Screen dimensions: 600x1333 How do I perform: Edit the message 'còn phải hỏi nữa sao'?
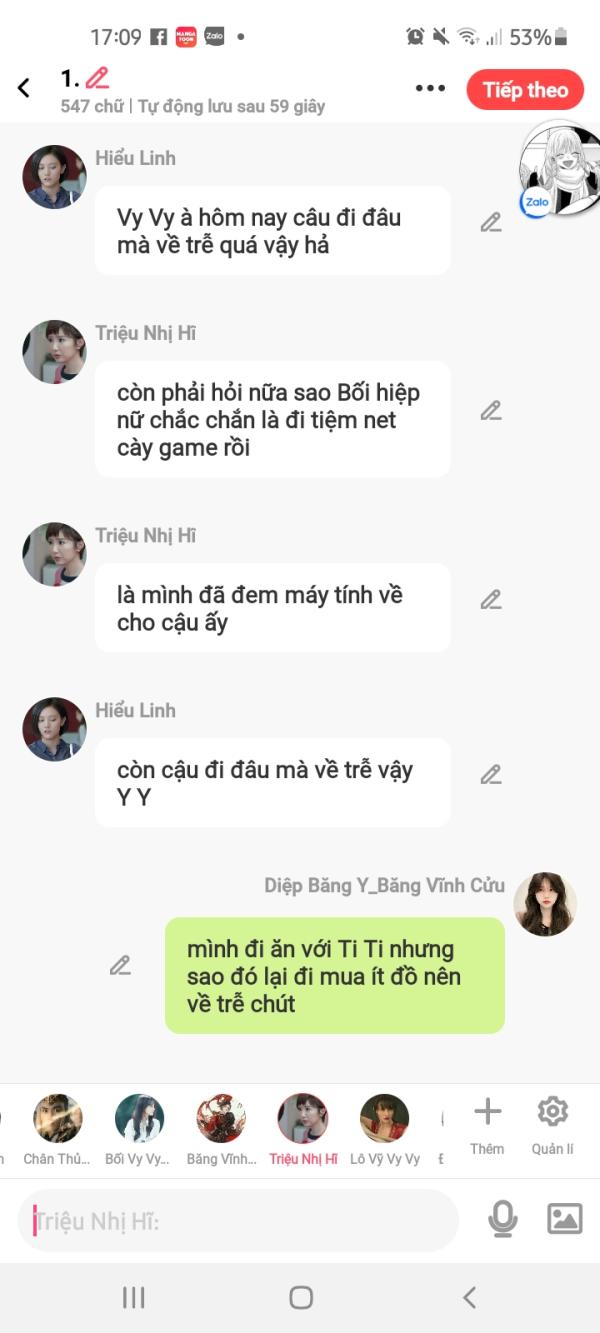coord(490,411)
